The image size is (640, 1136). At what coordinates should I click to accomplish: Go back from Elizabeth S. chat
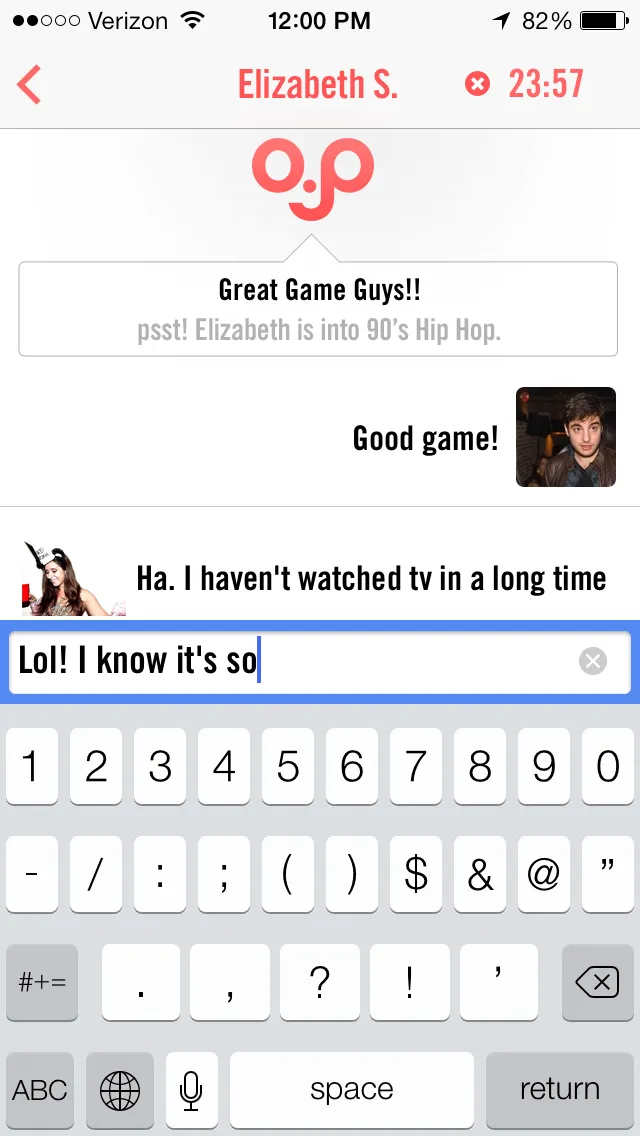30,85
